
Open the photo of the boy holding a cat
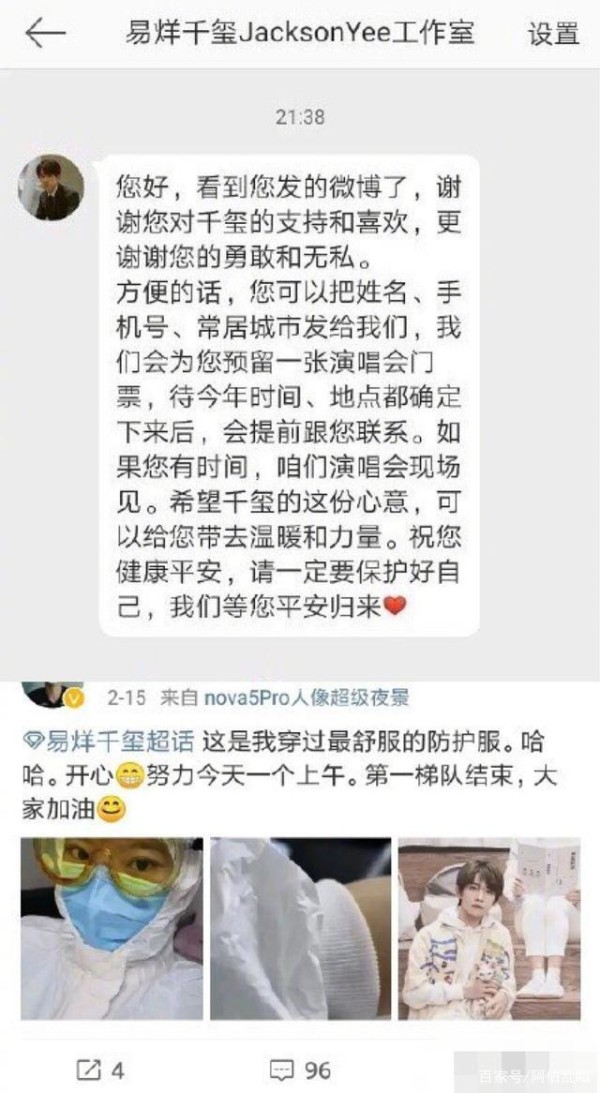489,928
